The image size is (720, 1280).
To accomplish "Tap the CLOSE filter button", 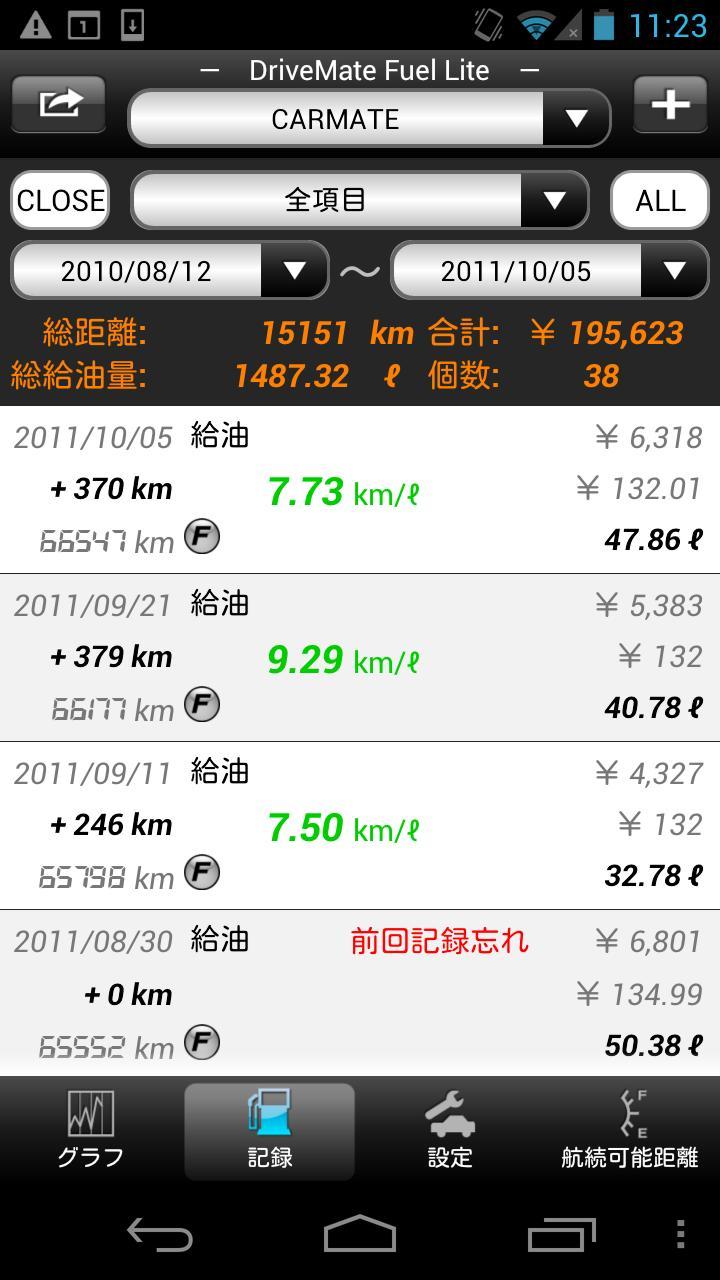I will pyautogui.click(x=60, y=200).
